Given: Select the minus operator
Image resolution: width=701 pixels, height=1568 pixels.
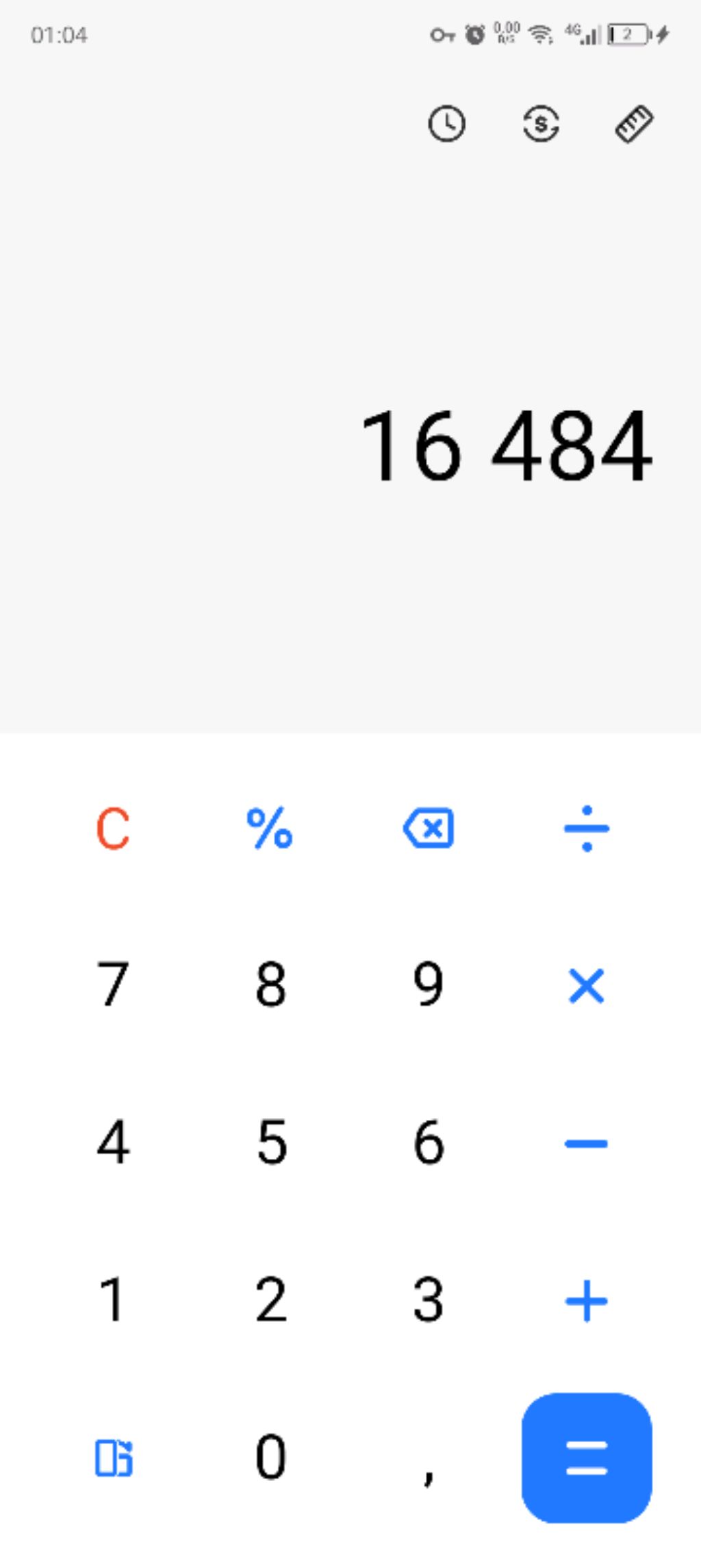Looking at the screenshot, I should click(586, 1143).
